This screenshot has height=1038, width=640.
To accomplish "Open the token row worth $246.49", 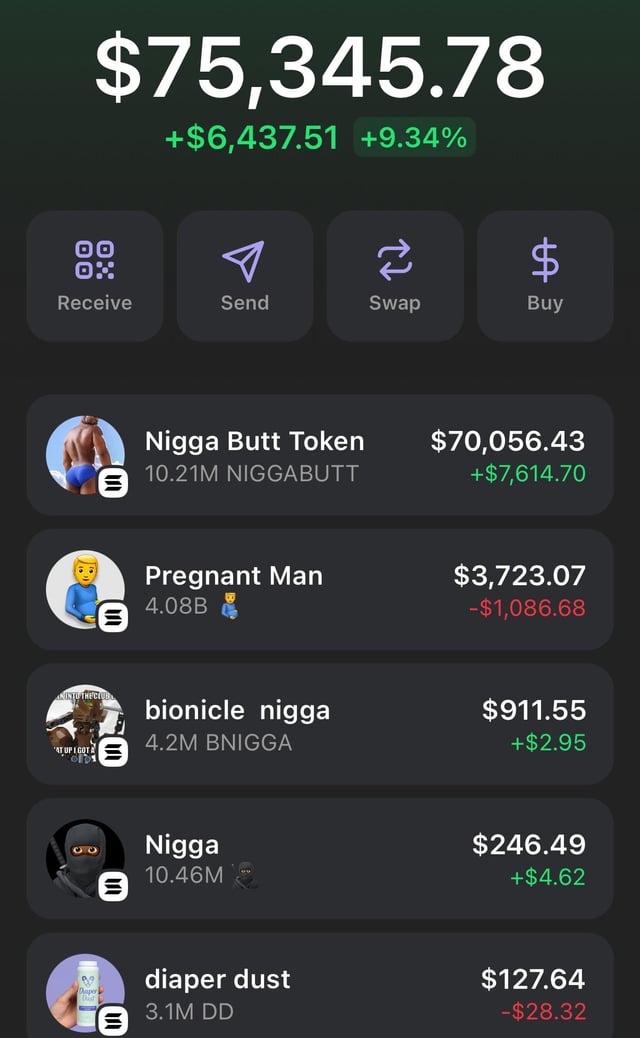I will coord(320,859).
